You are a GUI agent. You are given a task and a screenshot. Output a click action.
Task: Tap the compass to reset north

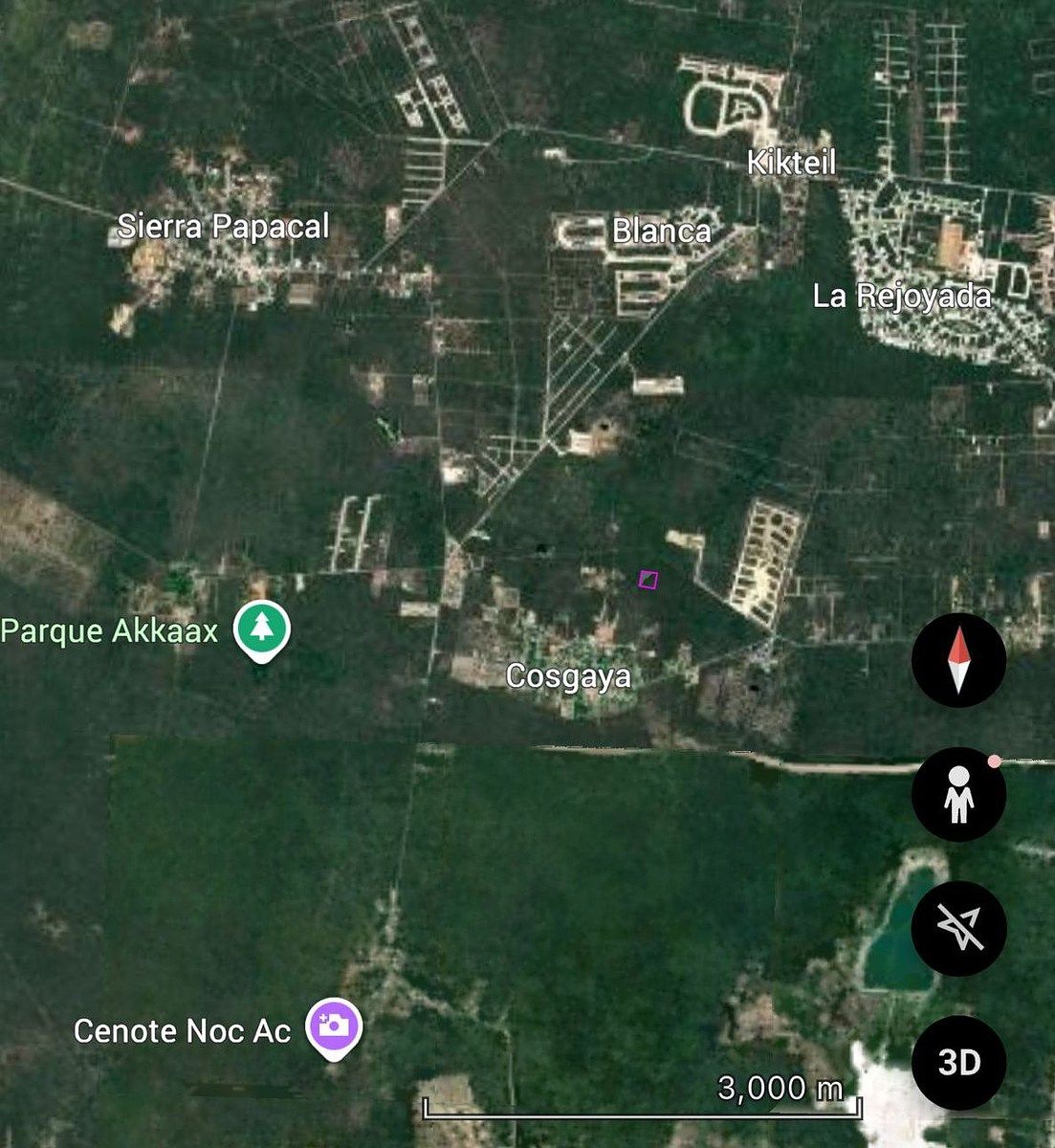[958, 660]
